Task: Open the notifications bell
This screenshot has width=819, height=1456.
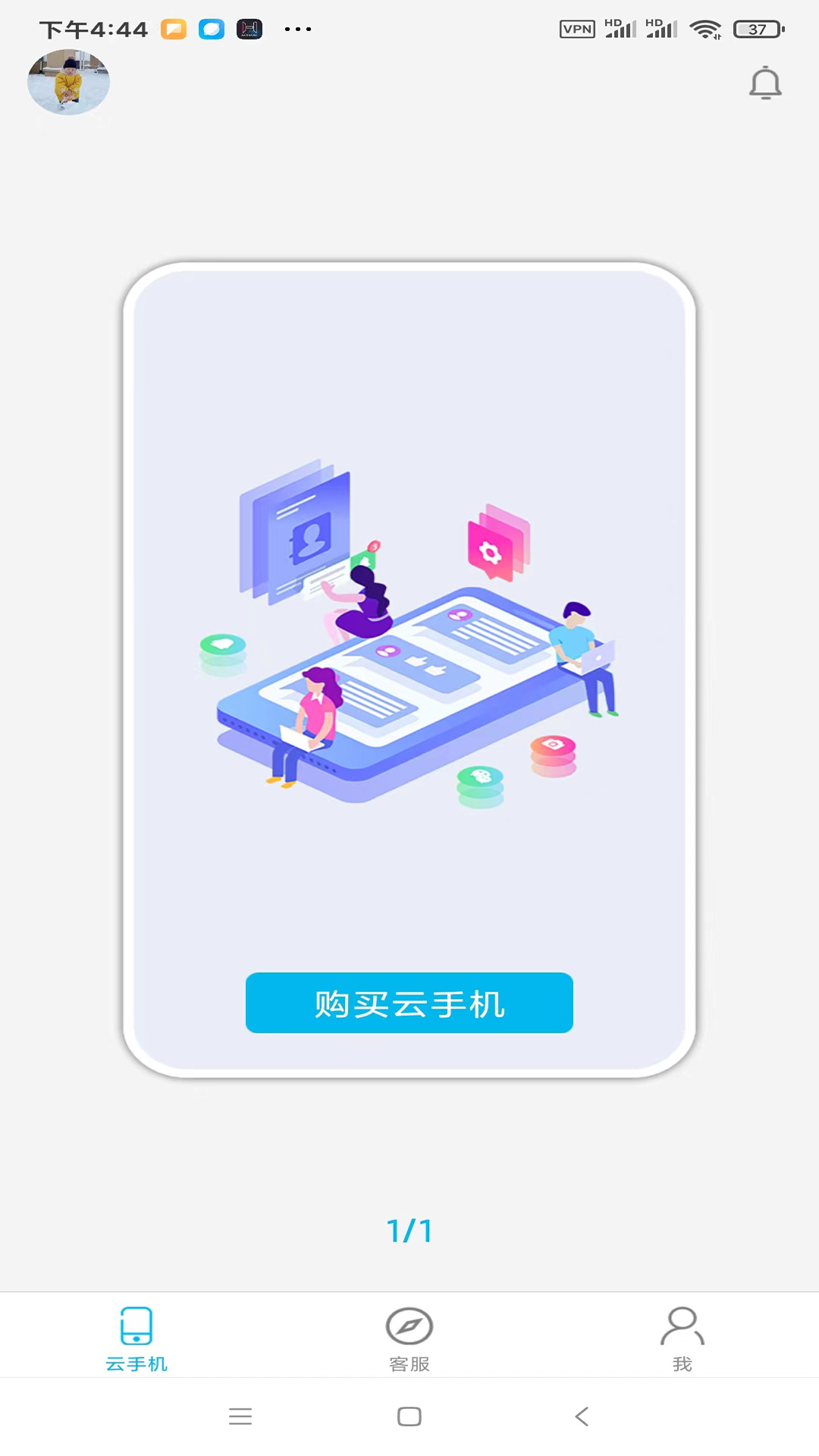Action: 765,83
